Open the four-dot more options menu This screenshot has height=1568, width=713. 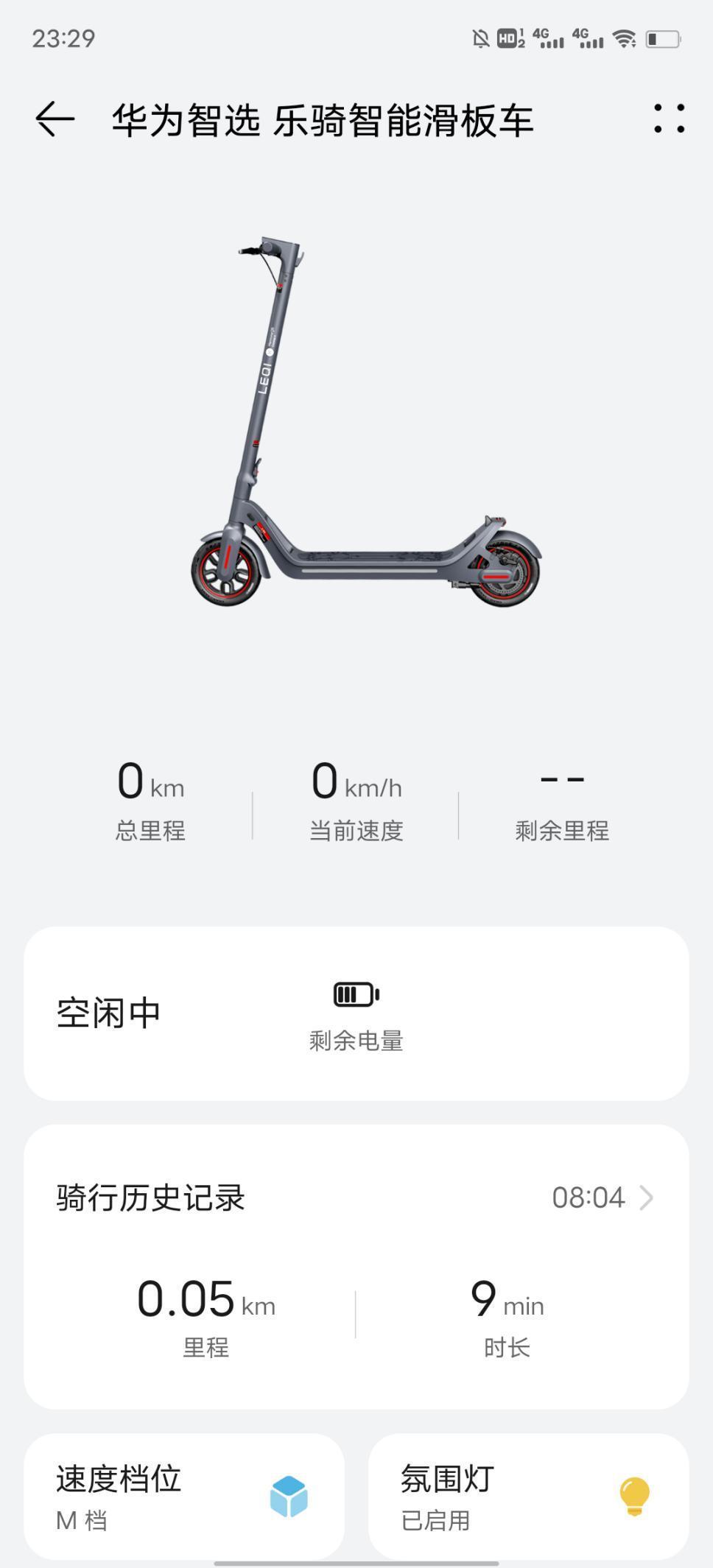(668, 119)
